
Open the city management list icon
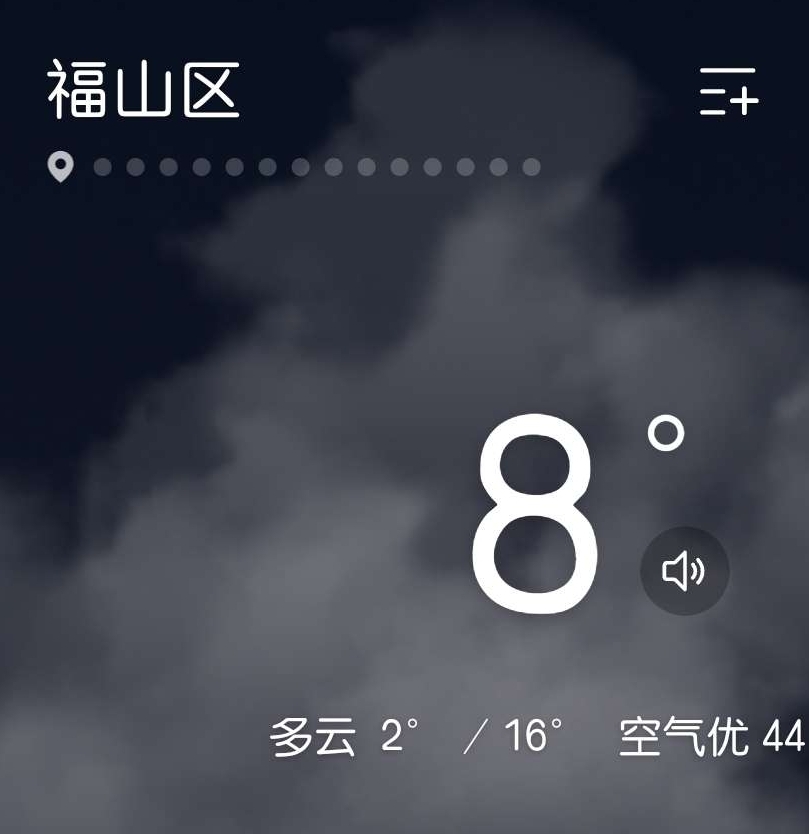point(728,93)
